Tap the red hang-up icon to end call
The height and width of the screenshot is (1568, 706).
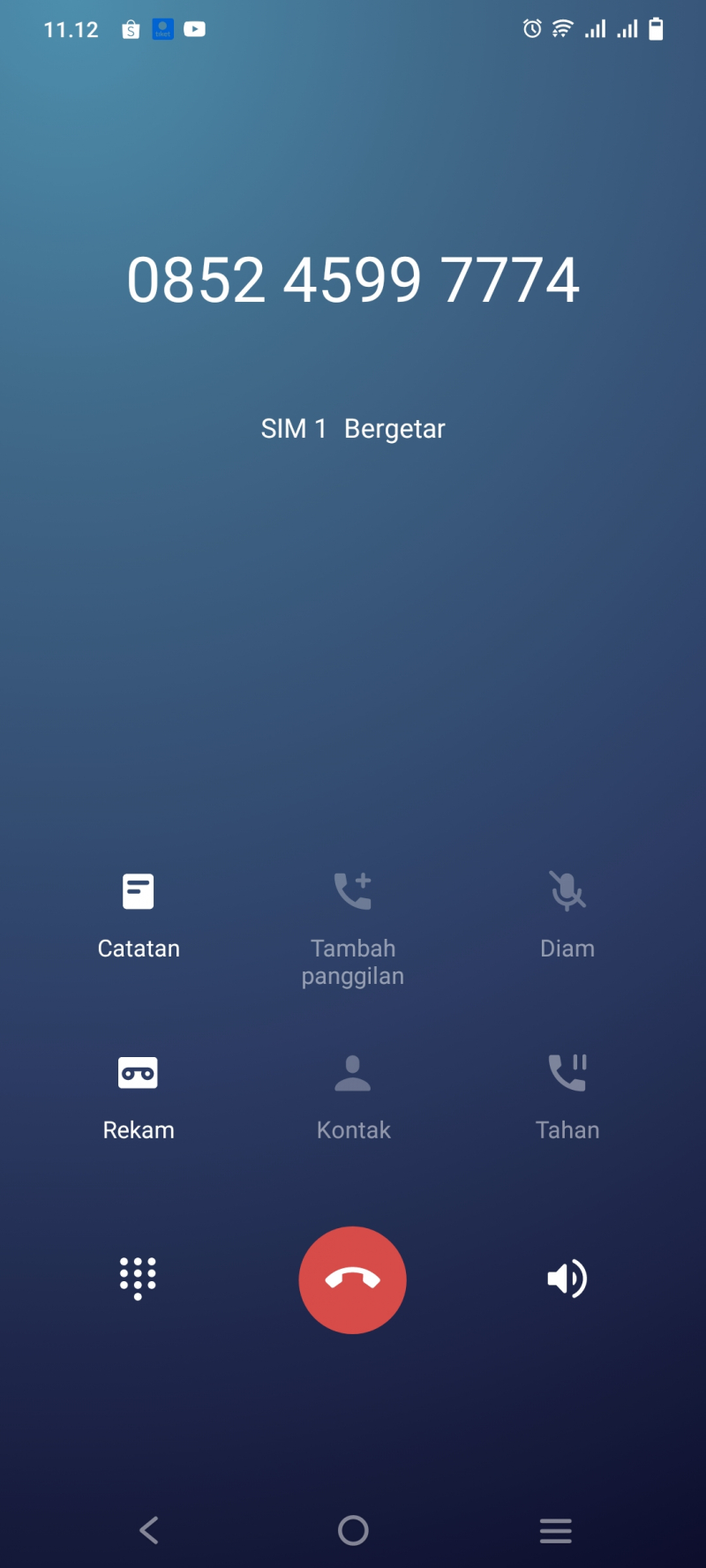[x=353, y=1279]
